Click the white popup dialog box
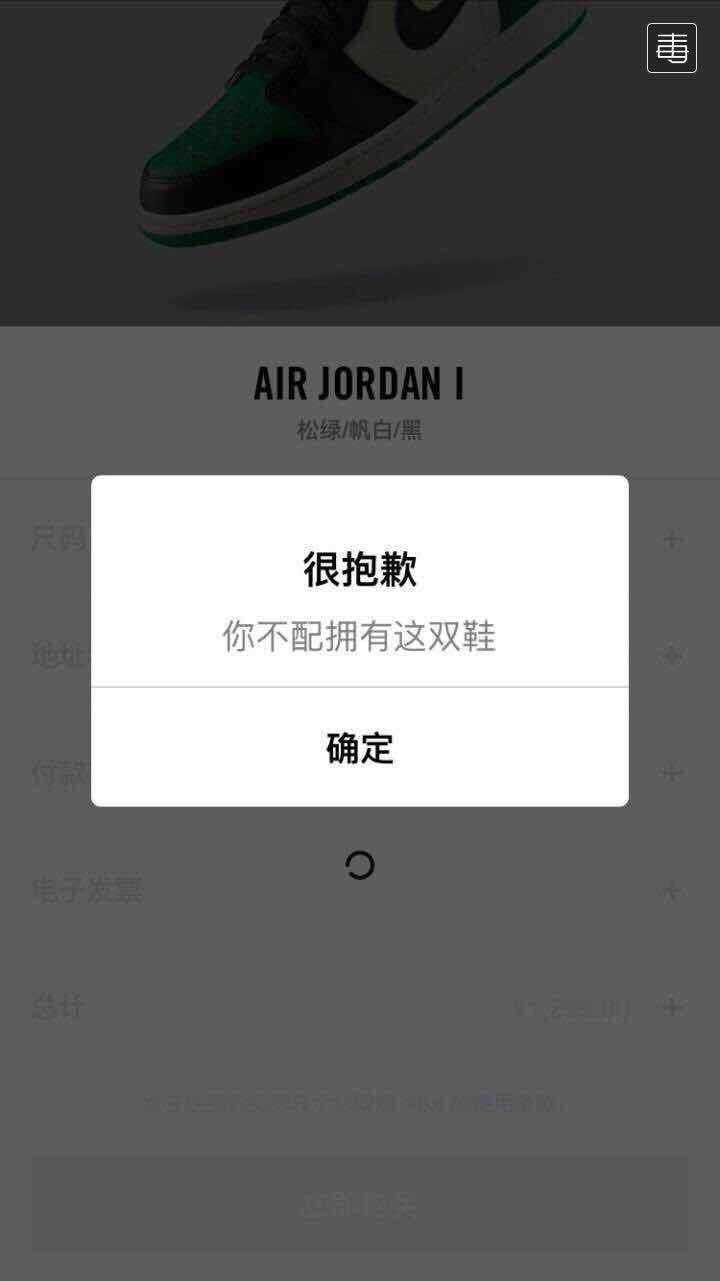Screen dimensions: 720x1281 coord(360,640)
